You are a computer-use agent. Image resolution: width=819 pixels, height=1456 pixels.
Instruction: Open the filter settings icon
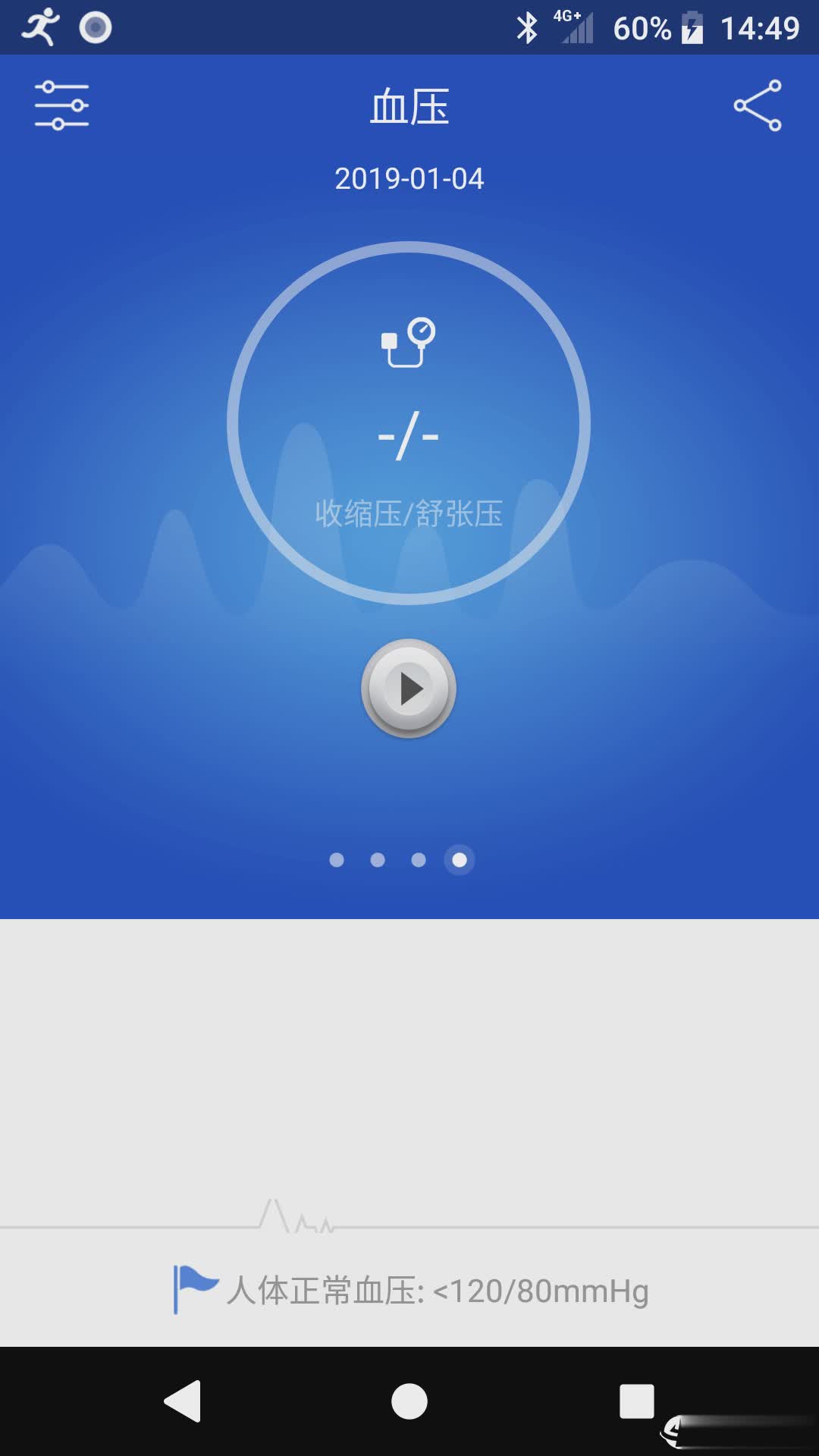[x=63, y=106]
